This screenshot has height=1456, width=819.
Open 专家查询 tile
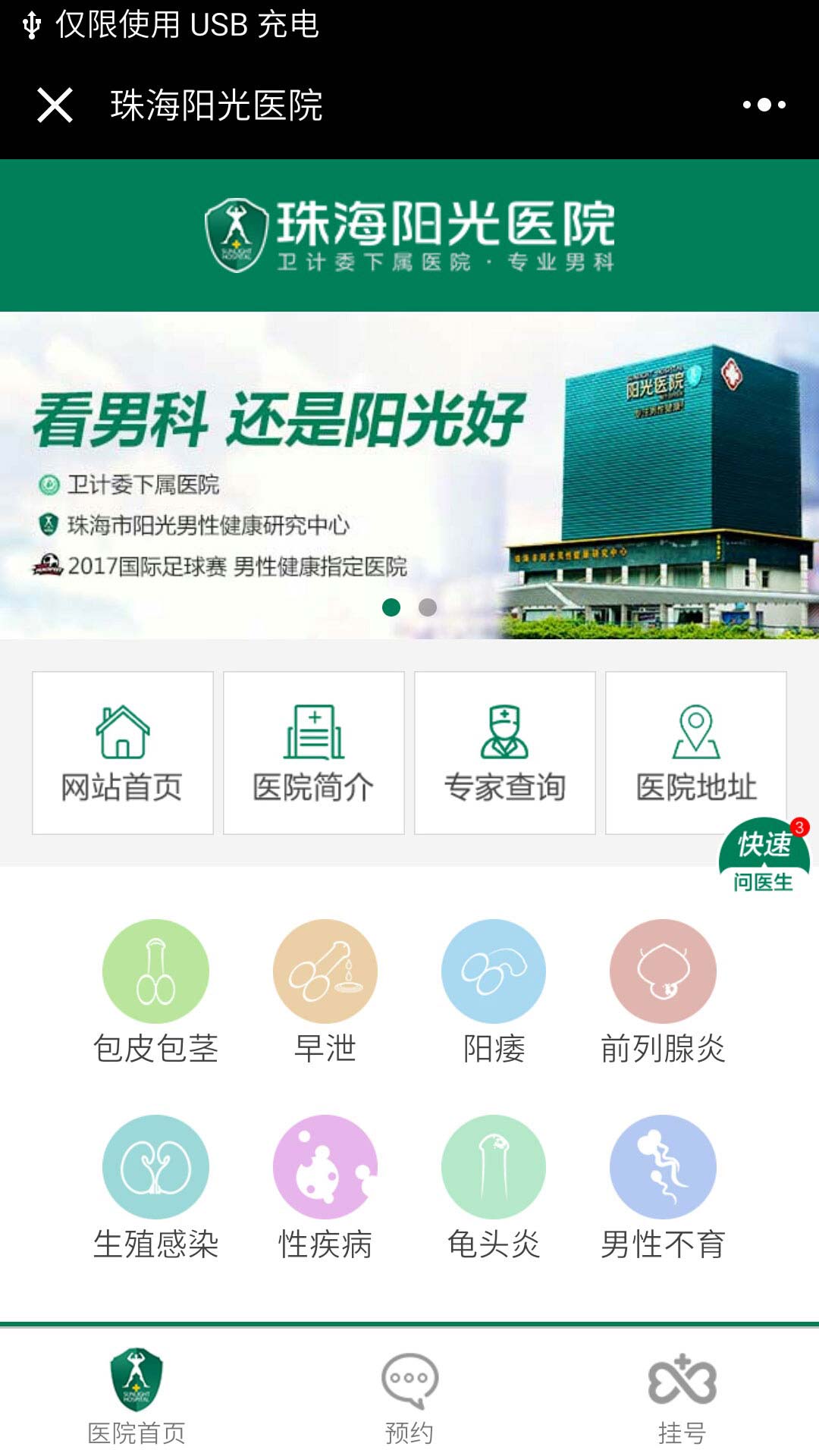click(x=504, y=752)
